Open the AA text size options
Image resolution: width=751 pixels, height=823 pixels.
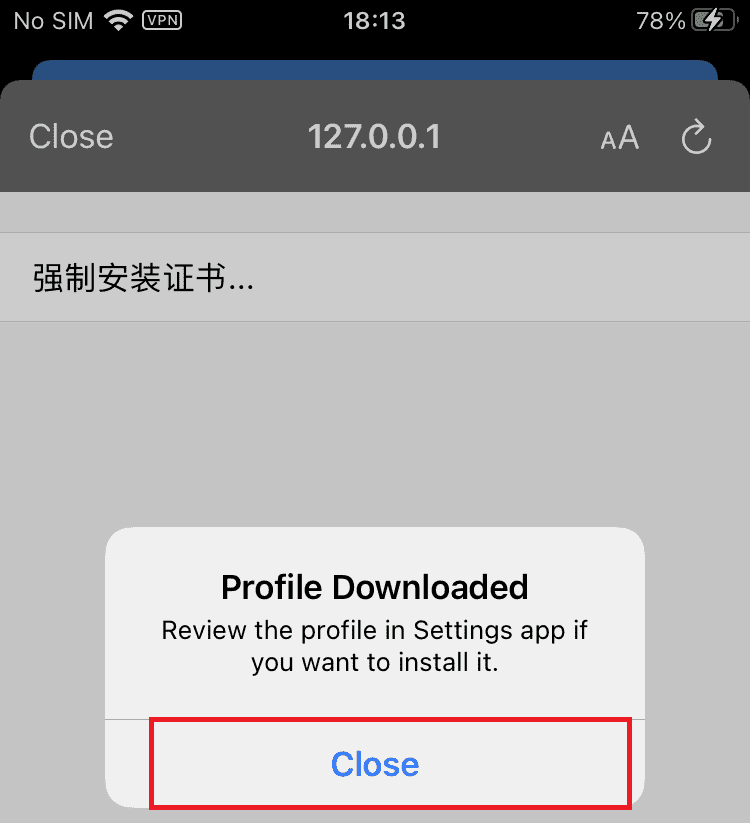(x=619, y=138)
